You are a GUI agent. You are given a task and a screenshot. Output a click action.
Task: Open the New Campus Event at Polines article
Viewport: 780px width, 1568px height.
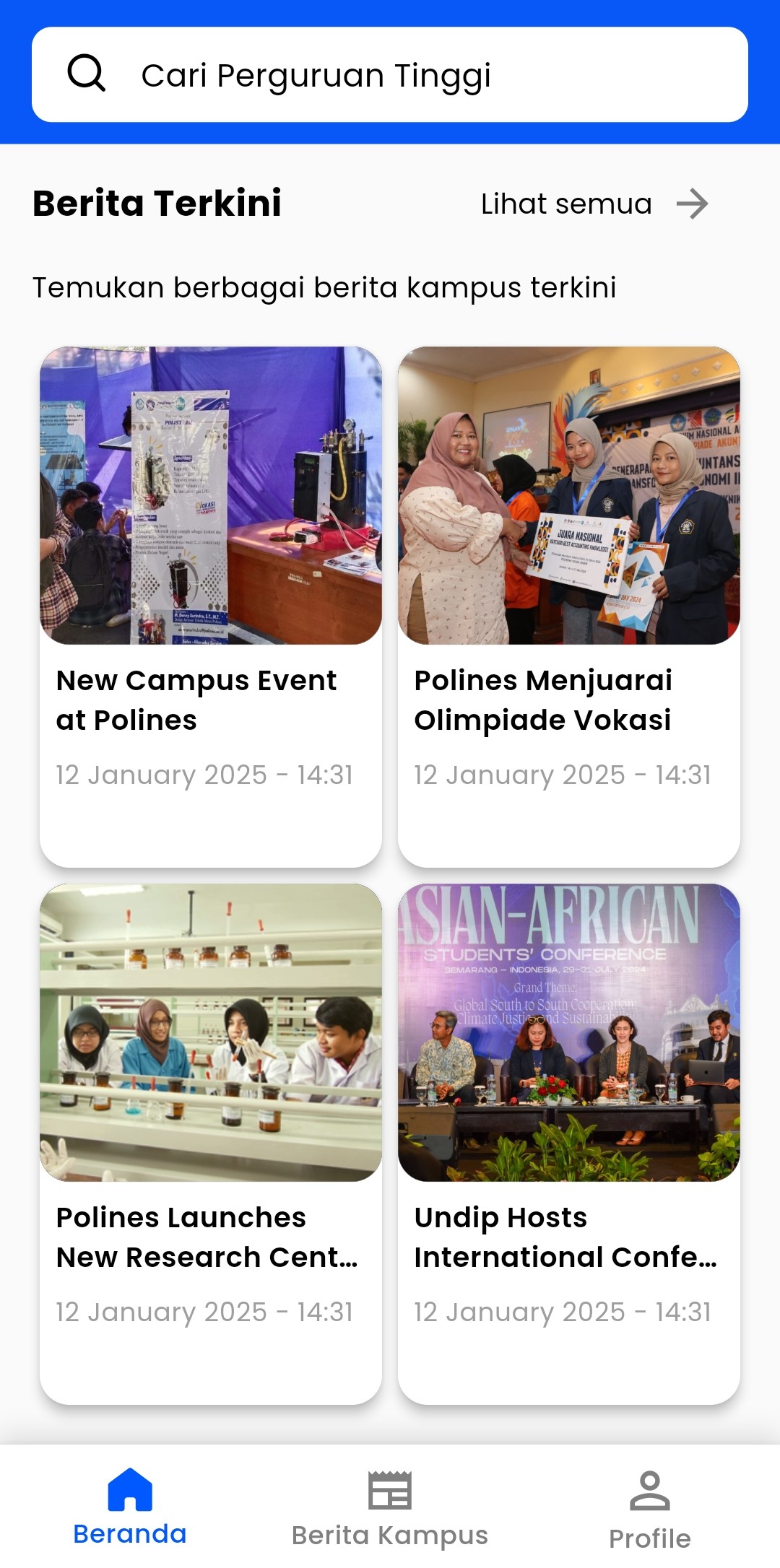coord(210,606)
